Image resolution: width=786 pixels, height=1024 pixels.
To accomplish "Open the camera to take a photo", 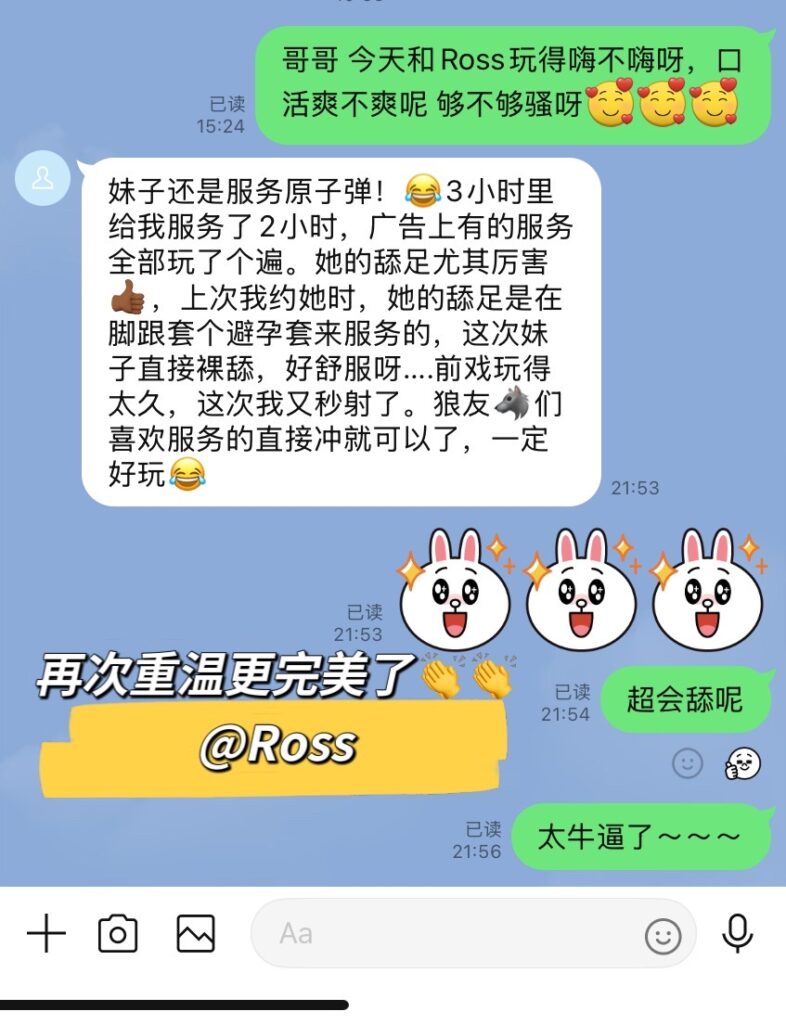I will pos(118,934).
